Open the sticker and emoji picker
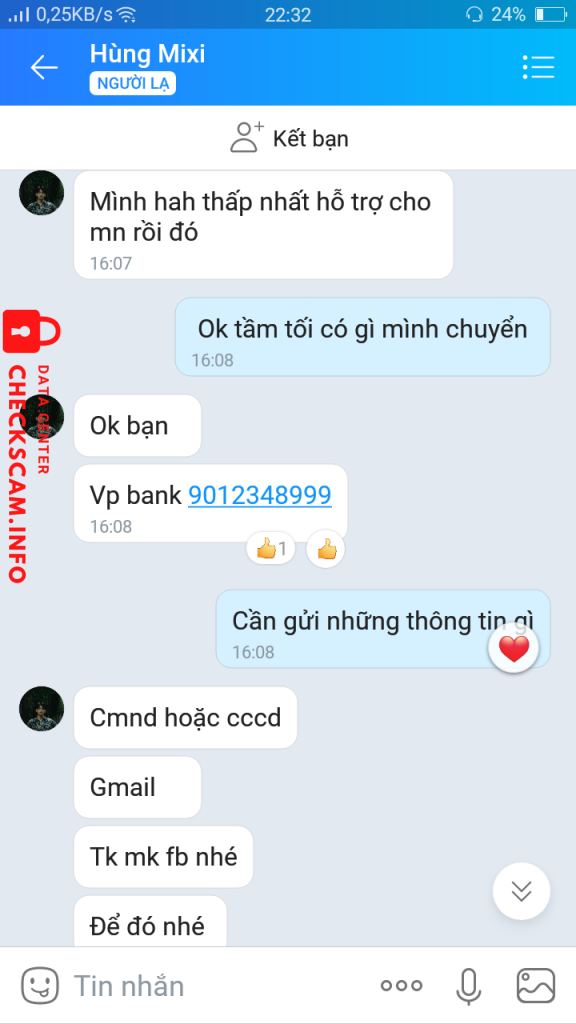The width and height of the screenshot is (576, 1024). coord(40,985)
